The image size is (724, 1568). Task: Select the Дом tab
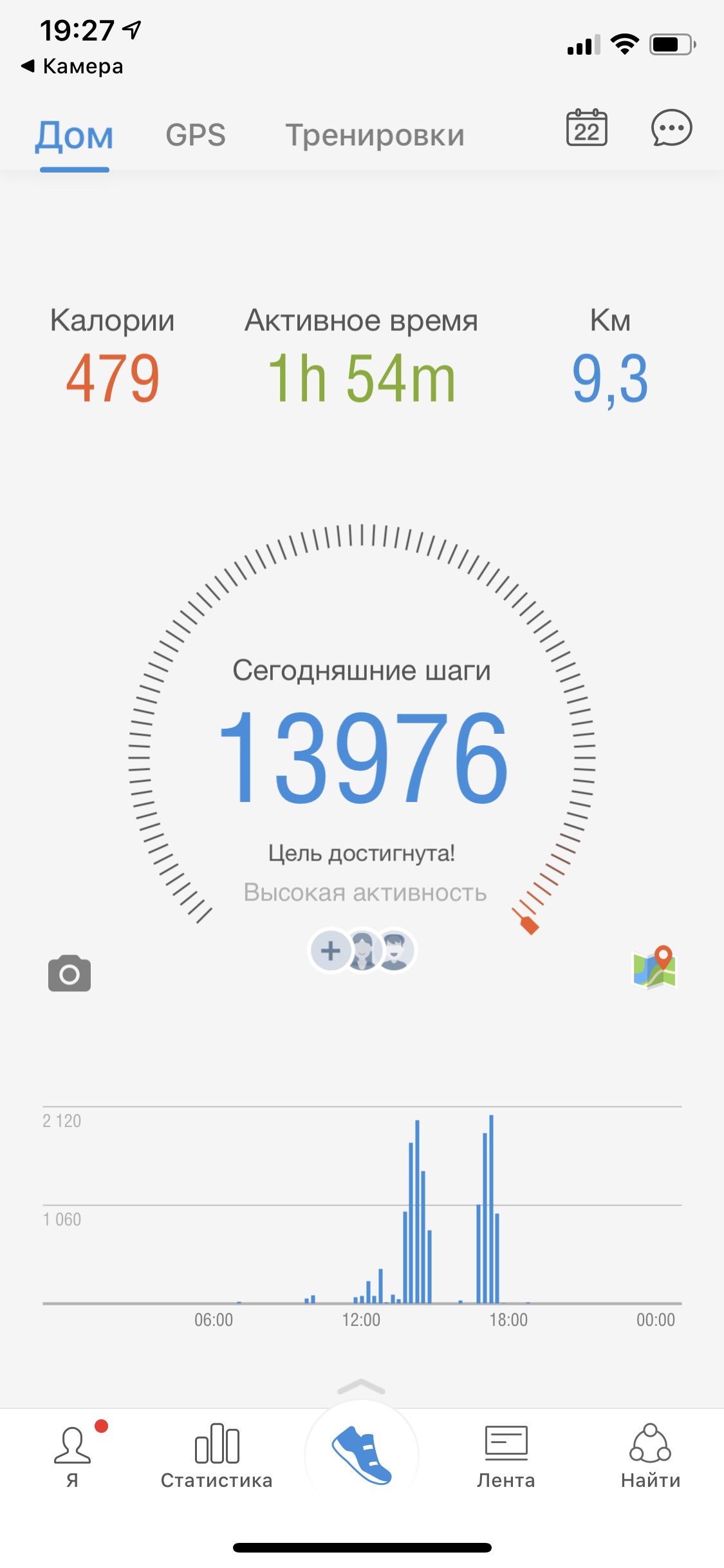[75, 136]
